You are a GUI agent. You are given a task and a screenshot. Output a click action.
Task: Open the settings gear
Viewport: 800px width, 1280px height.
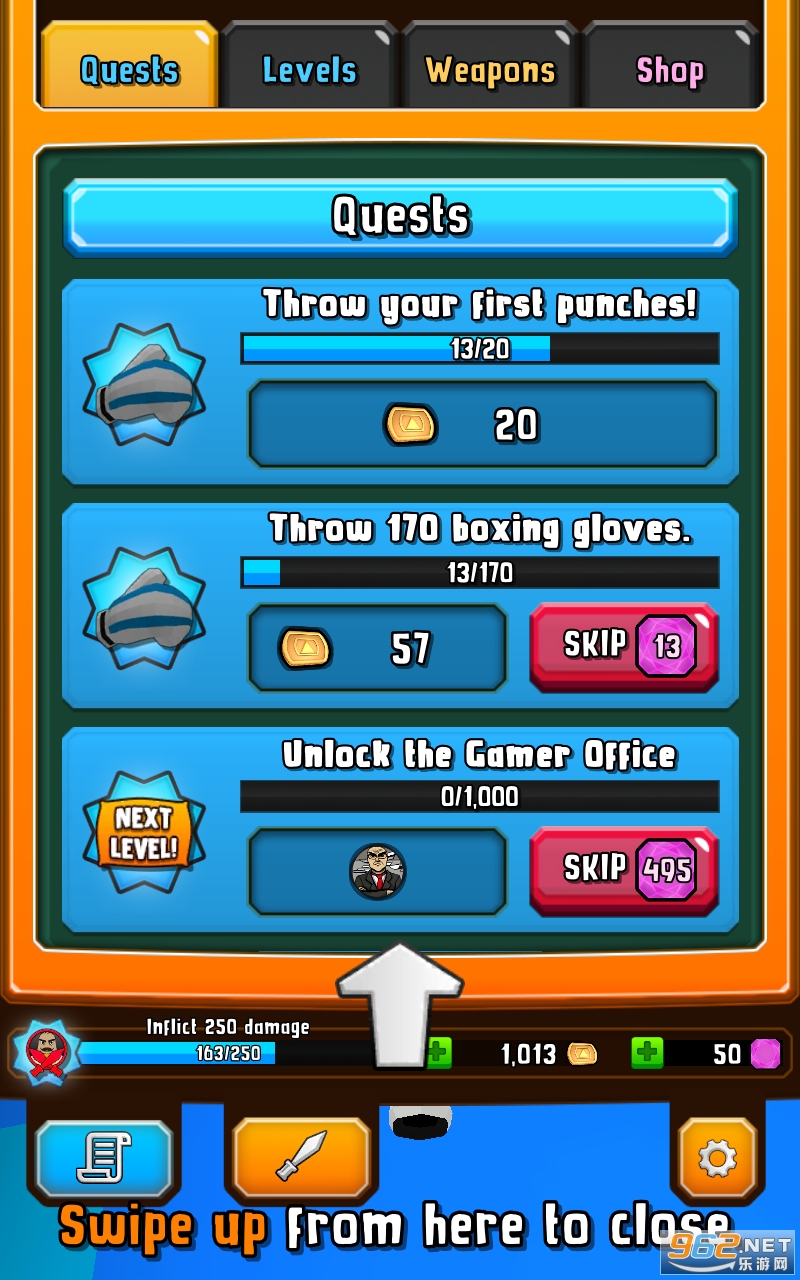[x=717, y=1158]
